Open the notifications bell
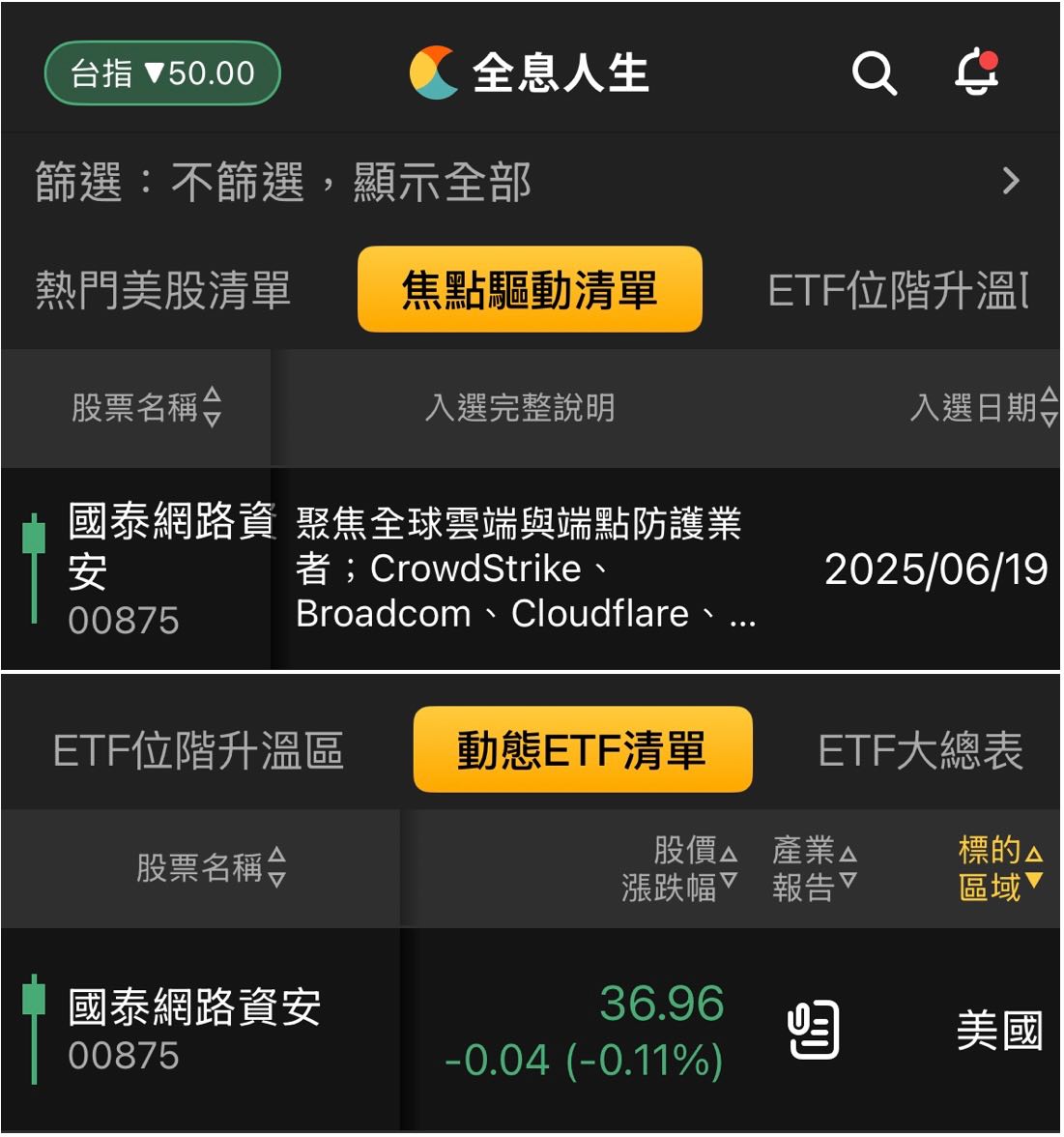The height and width of the screenshot is (1137, 1064). 976,72
